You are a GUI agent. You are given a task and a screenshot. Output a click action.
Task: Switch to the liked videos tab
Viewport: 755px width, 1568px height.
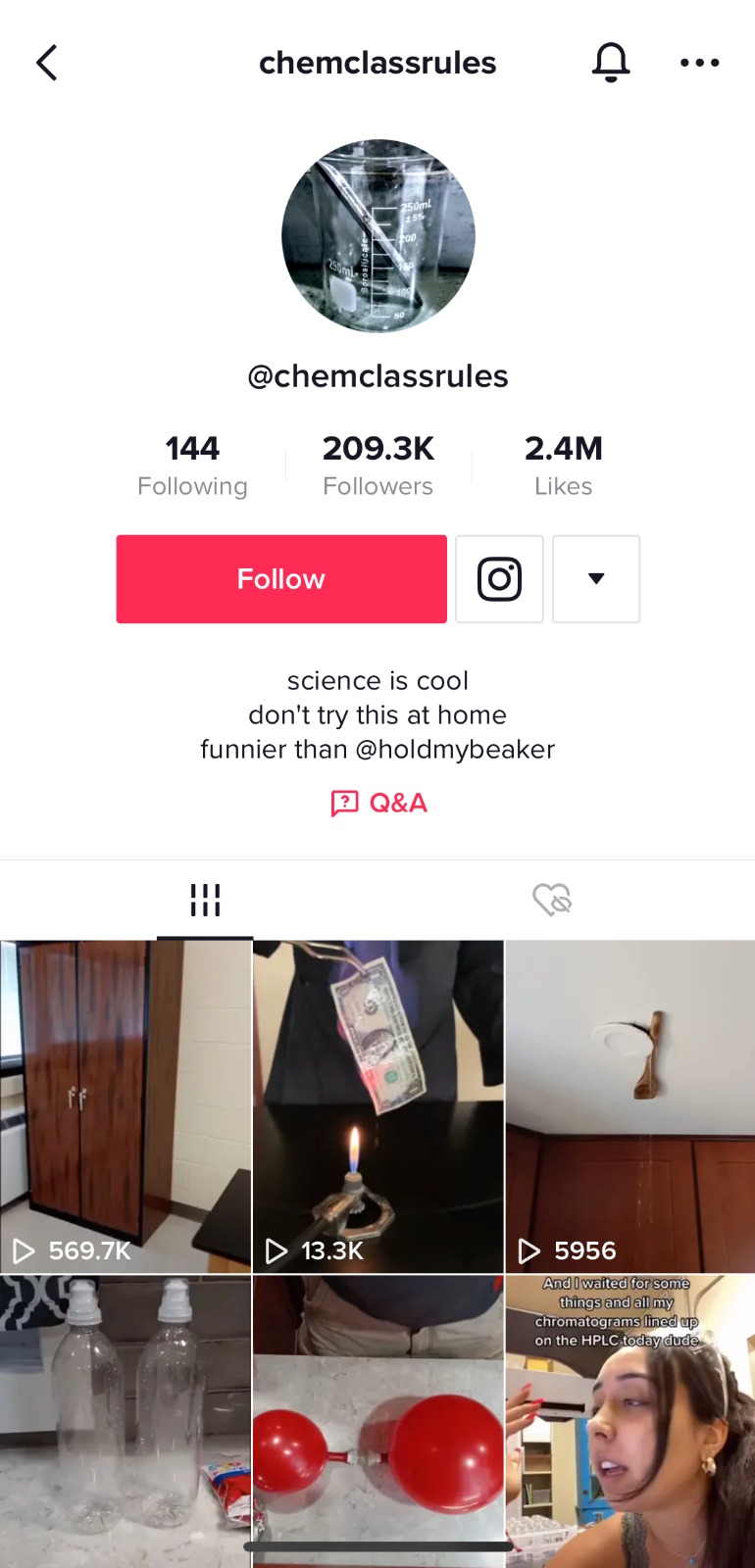[551, 900]
